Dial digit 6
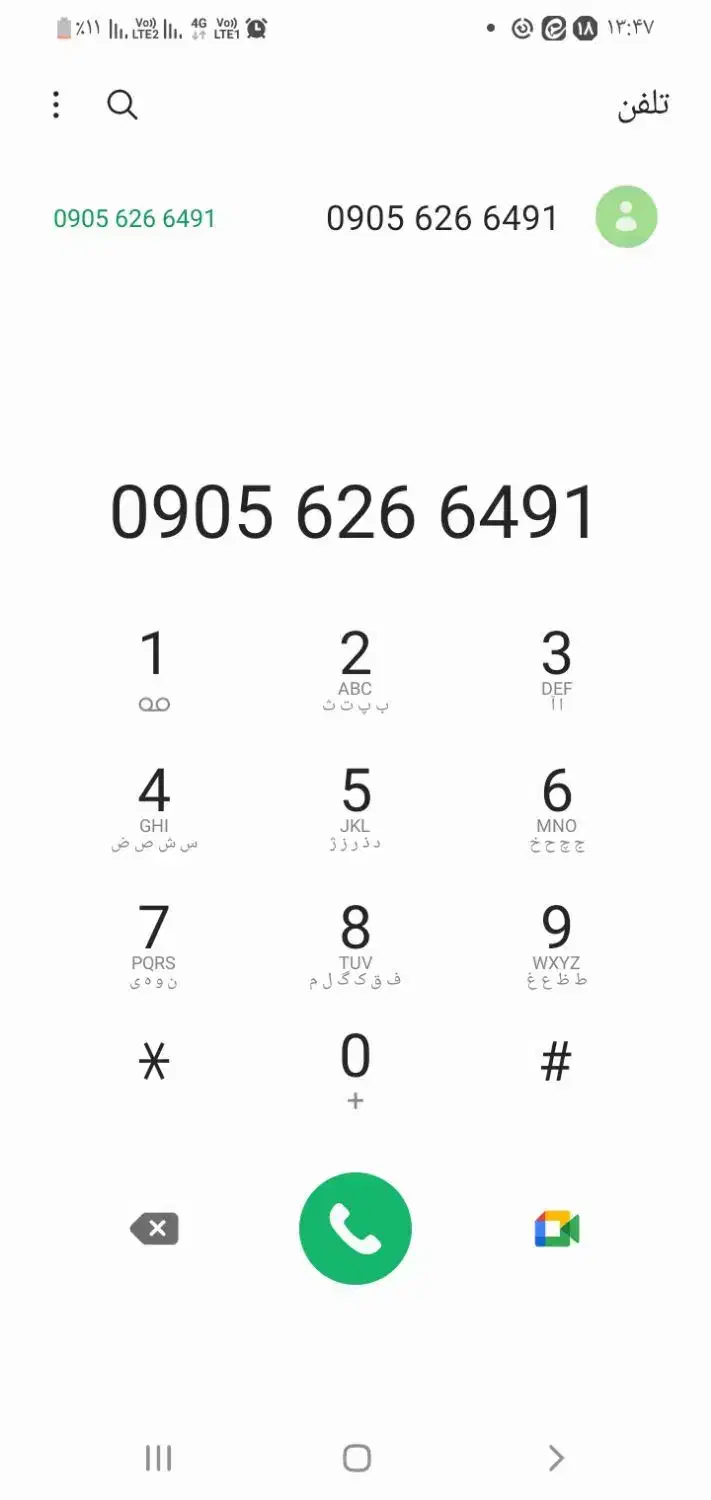The height and width of the screenshot is (1500, 711). coord(556,807)
